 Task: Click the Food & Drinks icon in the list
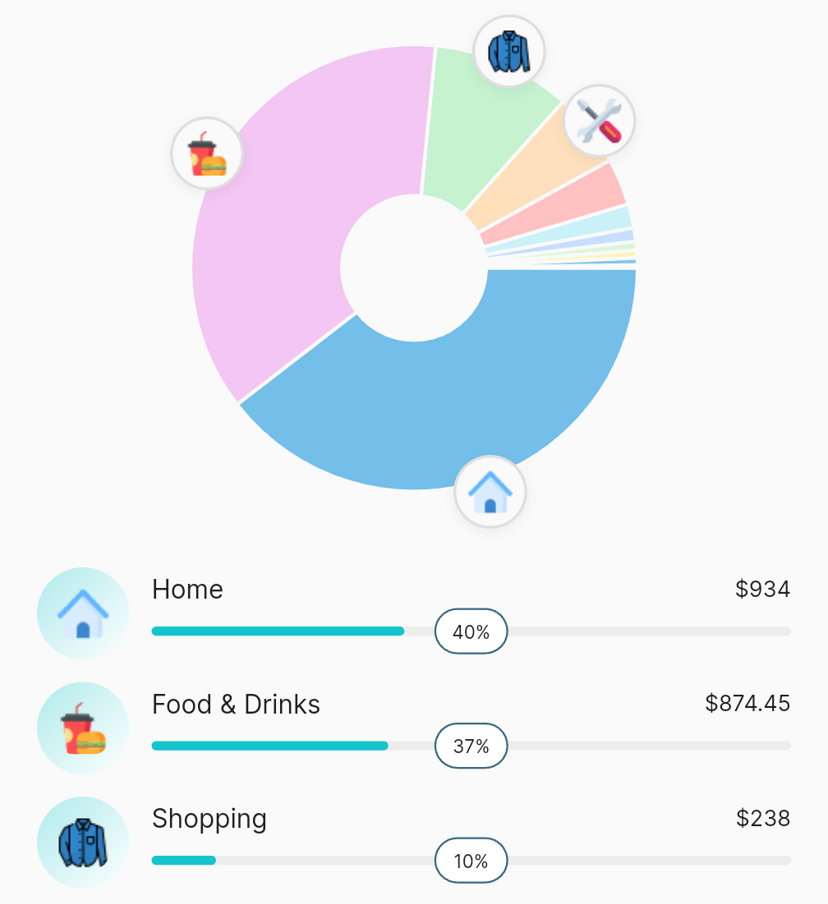83,727
